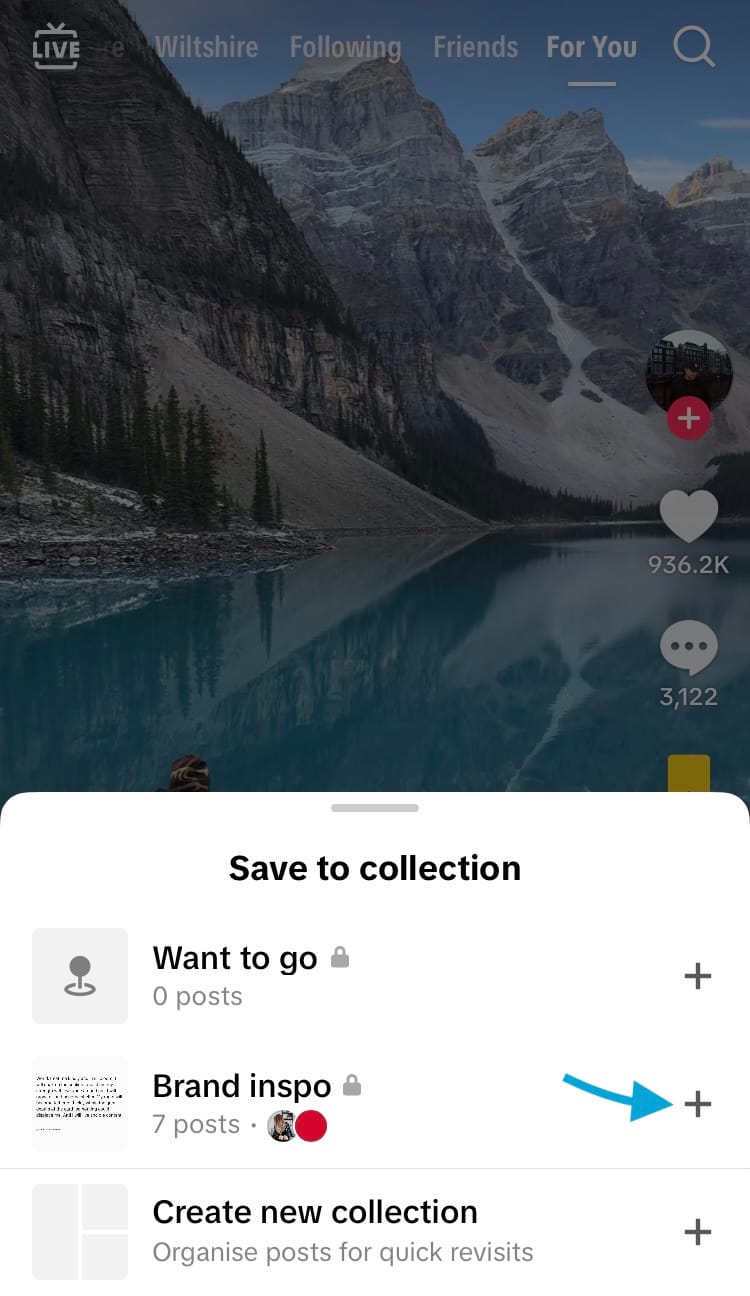Screen dimensions: 750x1296
Task: Switch to the Wiltshire tab
Action: click(207, 47)
